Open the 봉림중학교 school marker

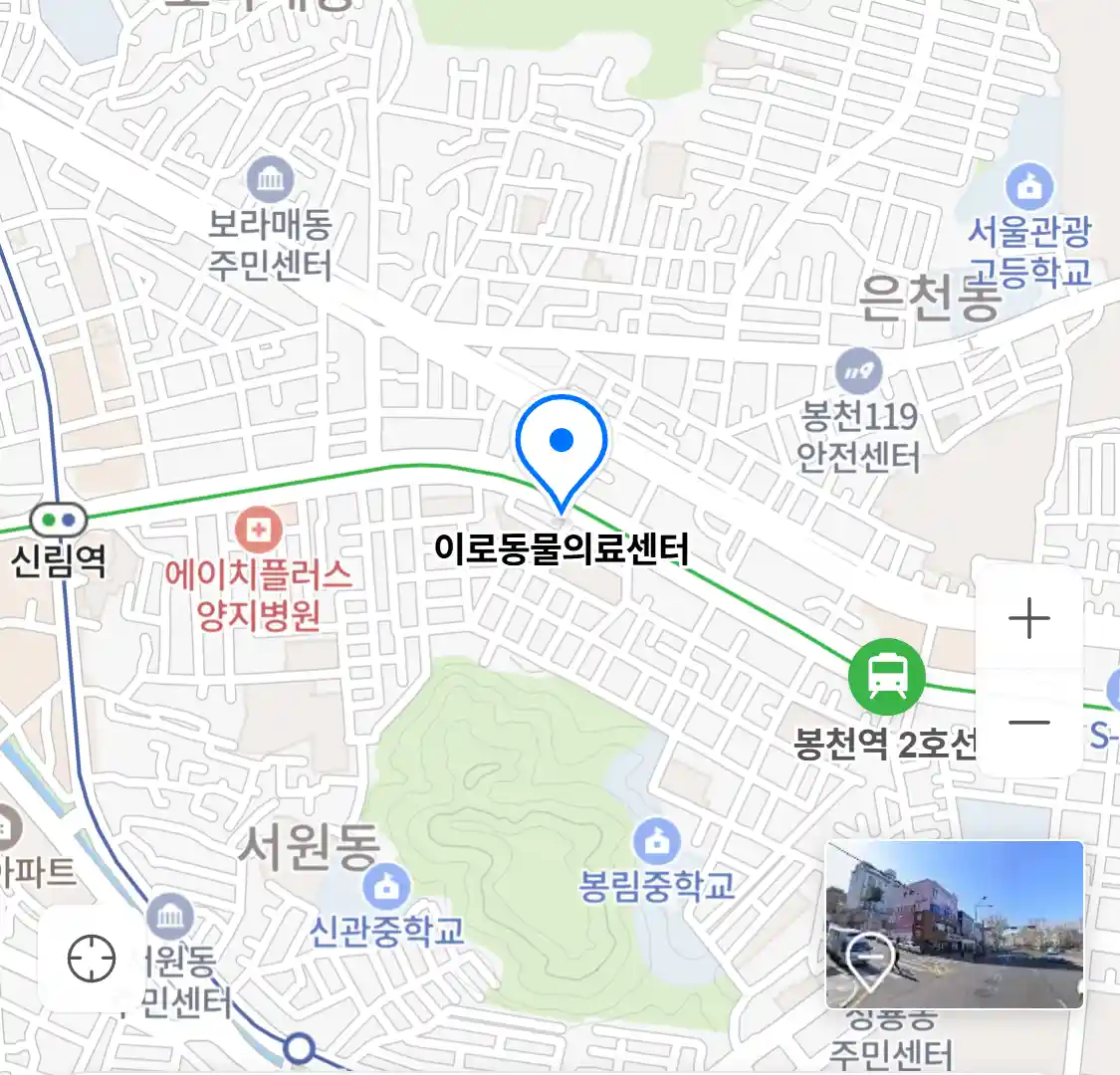point(656,843)
